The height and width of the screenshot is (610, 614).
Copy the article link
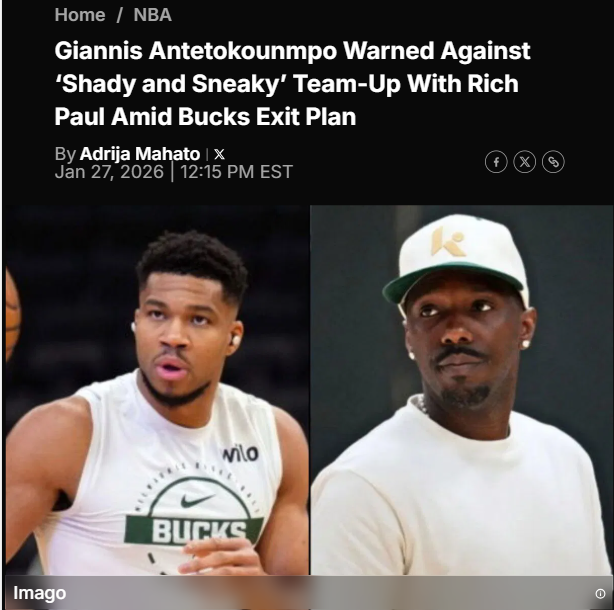pos(553,162)
